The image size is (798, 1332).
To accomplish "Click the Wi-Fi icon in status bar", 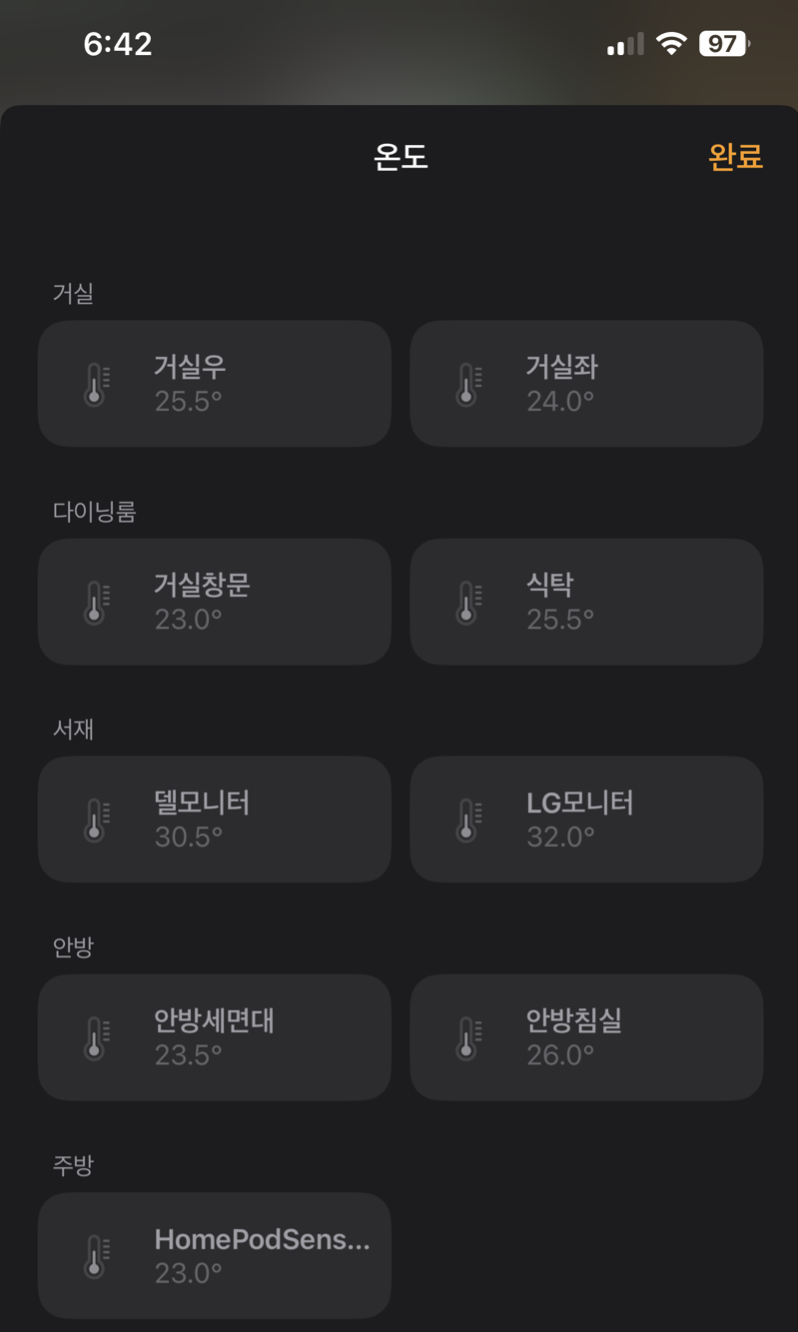I will coord(672,43).
